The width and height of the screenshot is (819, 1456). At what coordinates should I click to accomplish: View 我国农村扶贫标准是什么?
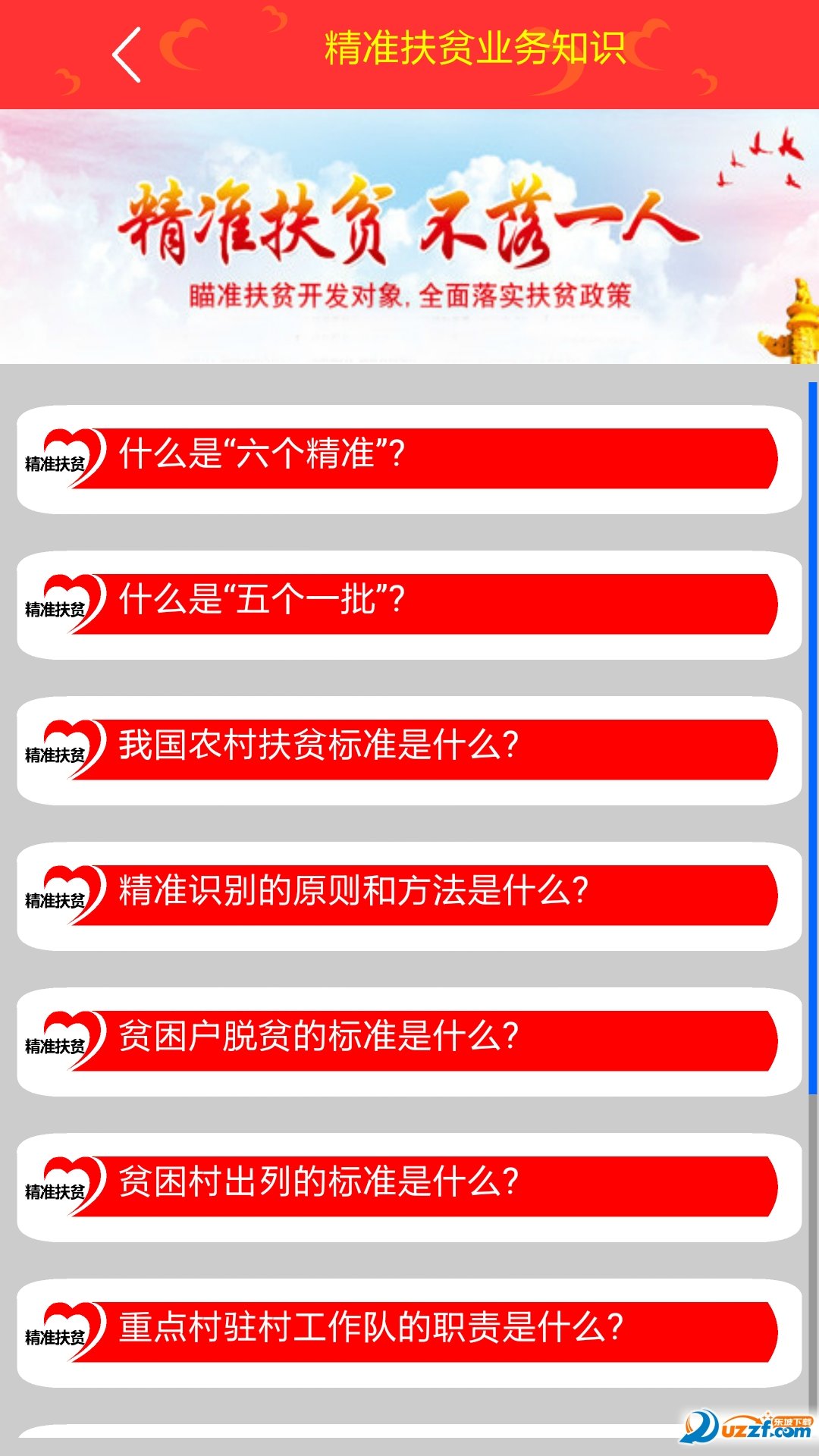(409, 750)
